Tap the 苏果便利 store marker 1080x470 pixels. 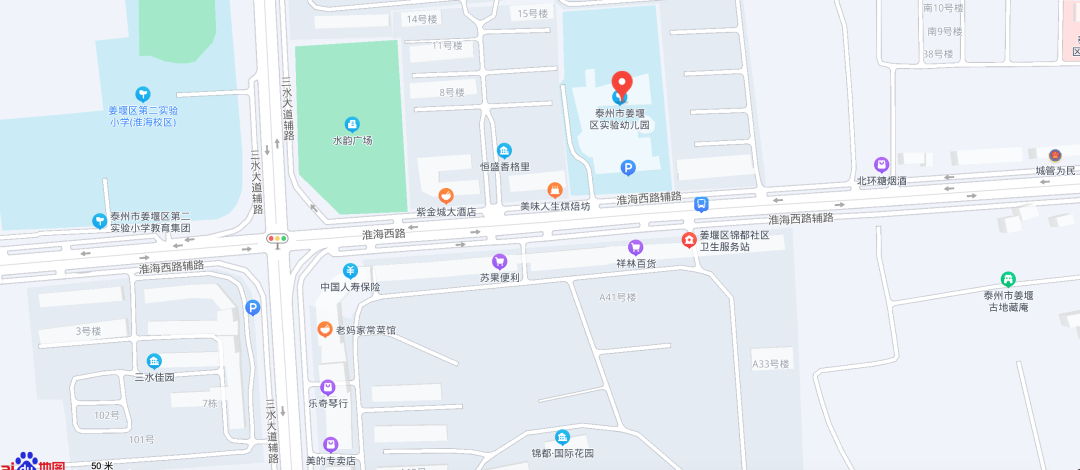(x=499, y=262)
